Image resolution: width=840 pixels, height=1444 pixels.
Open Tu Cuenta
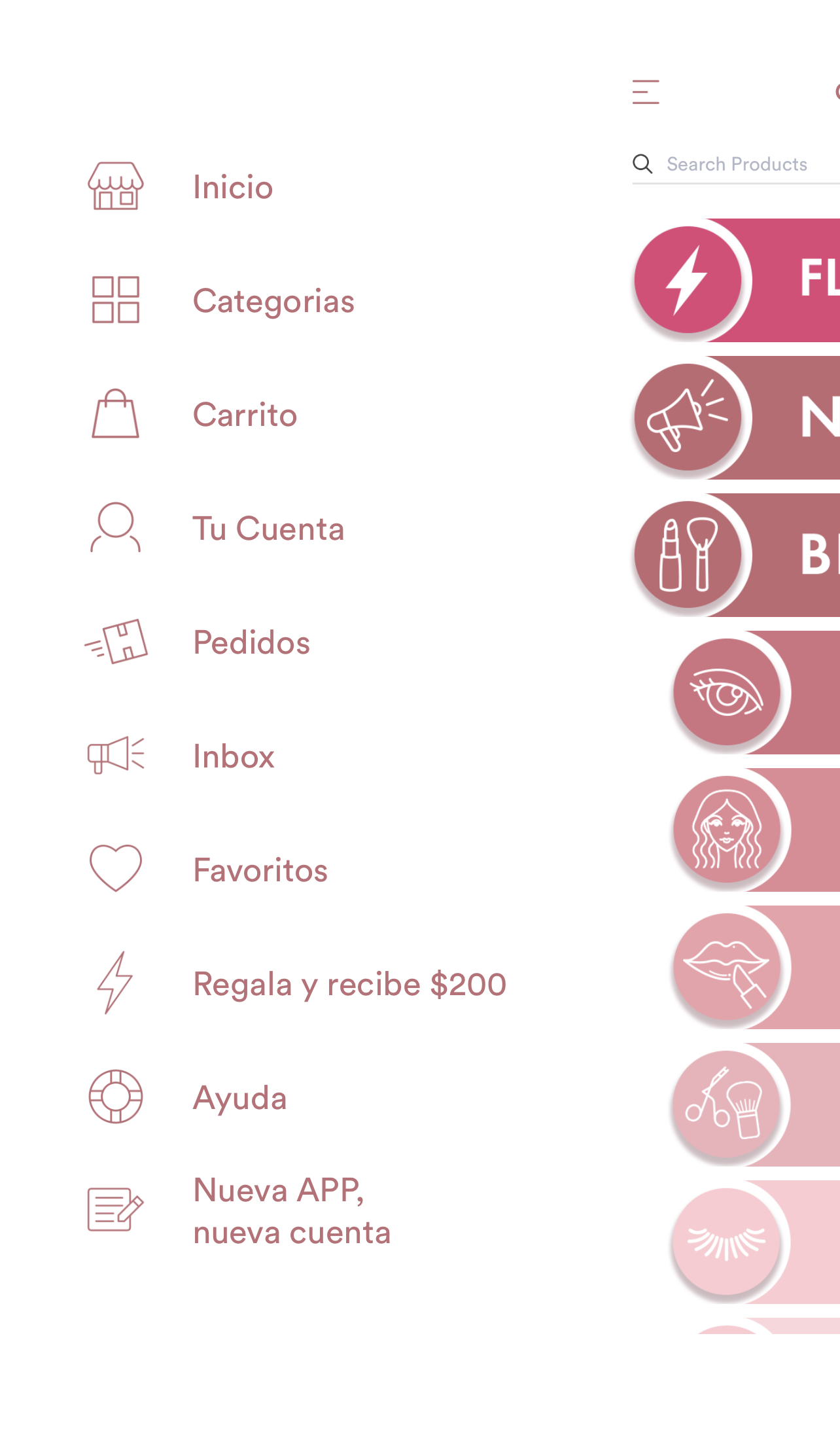pyautogui.click(x=268, y=529)
